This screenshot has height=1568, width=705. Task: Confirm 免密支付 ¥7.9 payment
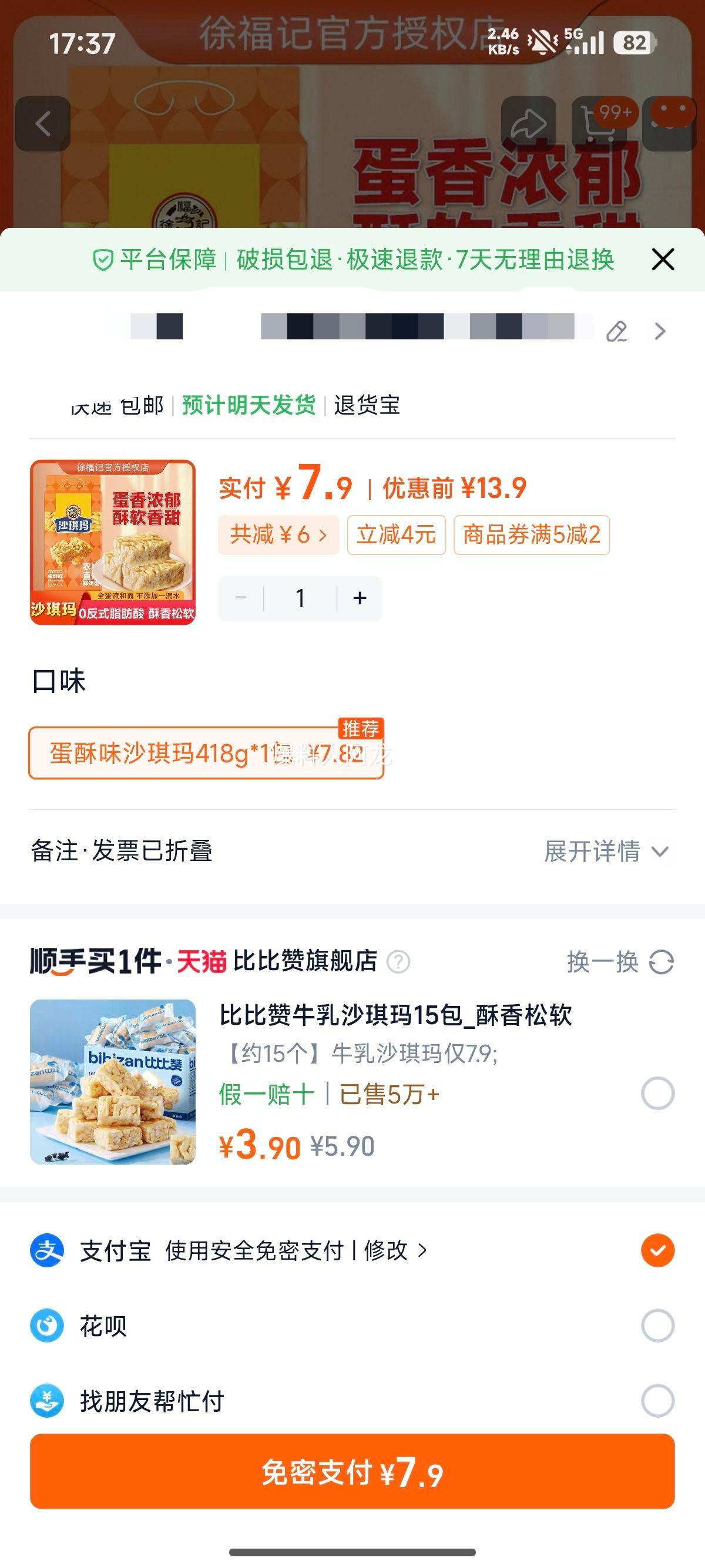coord(352,1471)
